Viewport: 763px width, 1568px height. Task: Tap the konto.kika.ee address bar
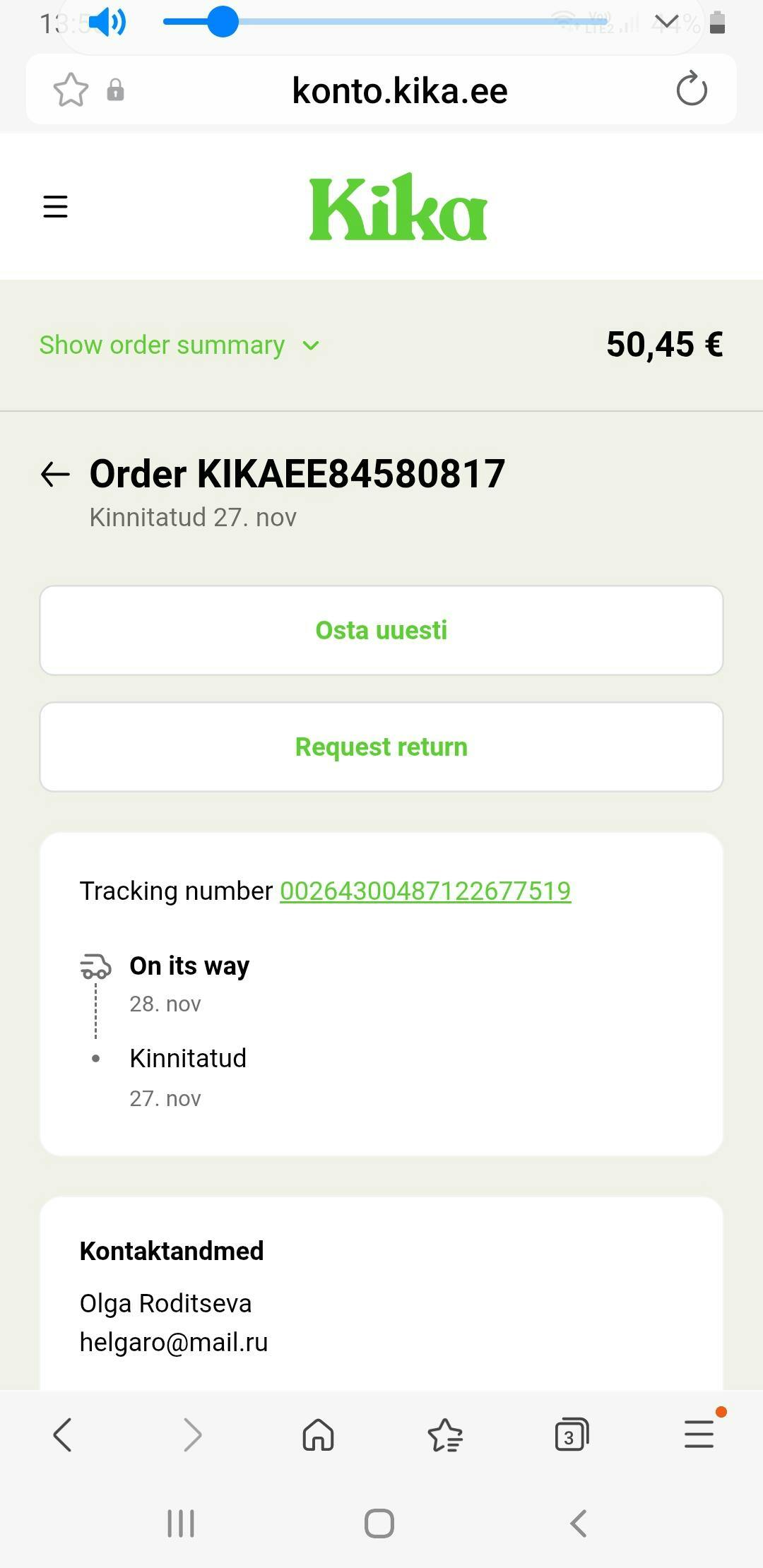(x=399, y=90)
